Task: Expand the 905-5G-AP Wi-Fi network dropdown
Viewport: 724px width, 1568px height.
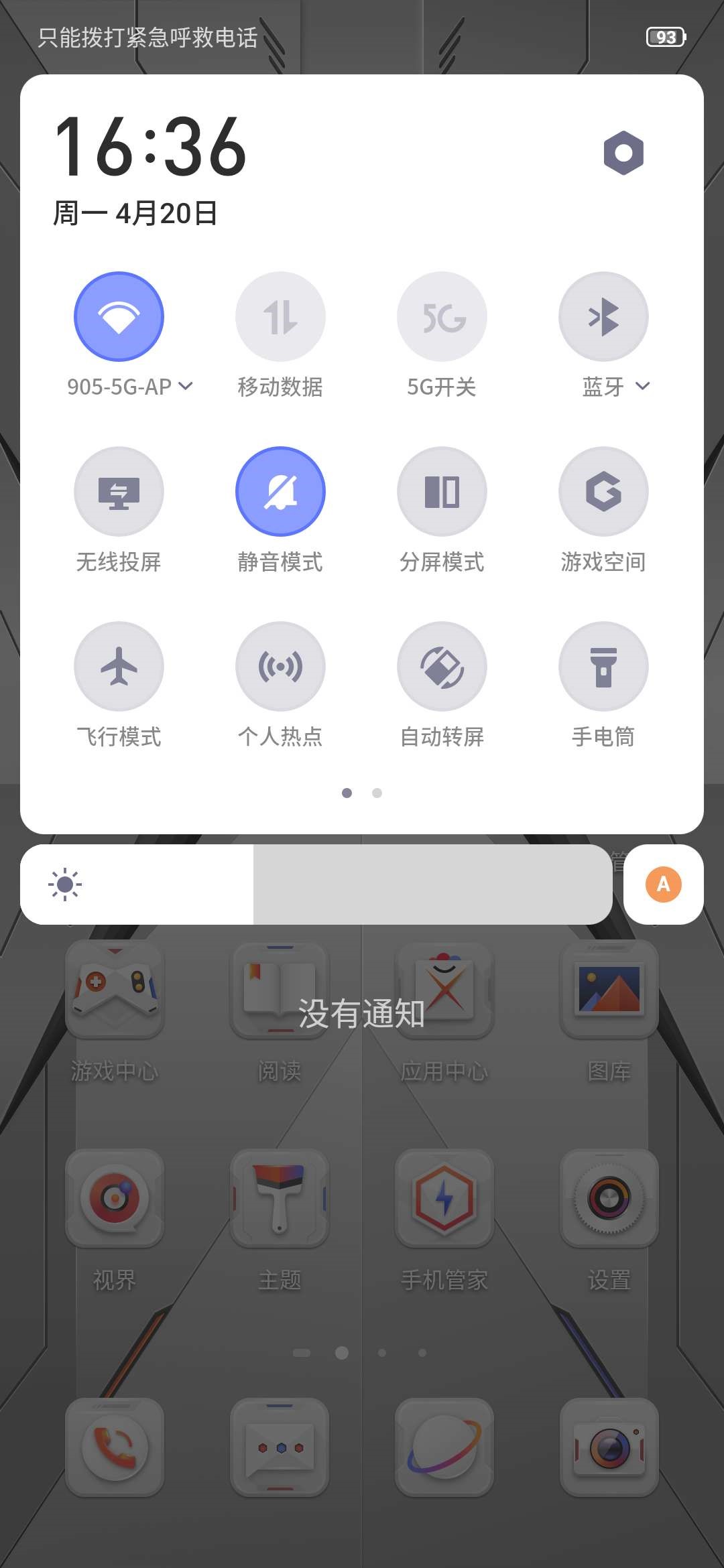Action: [x=186, y=387]
